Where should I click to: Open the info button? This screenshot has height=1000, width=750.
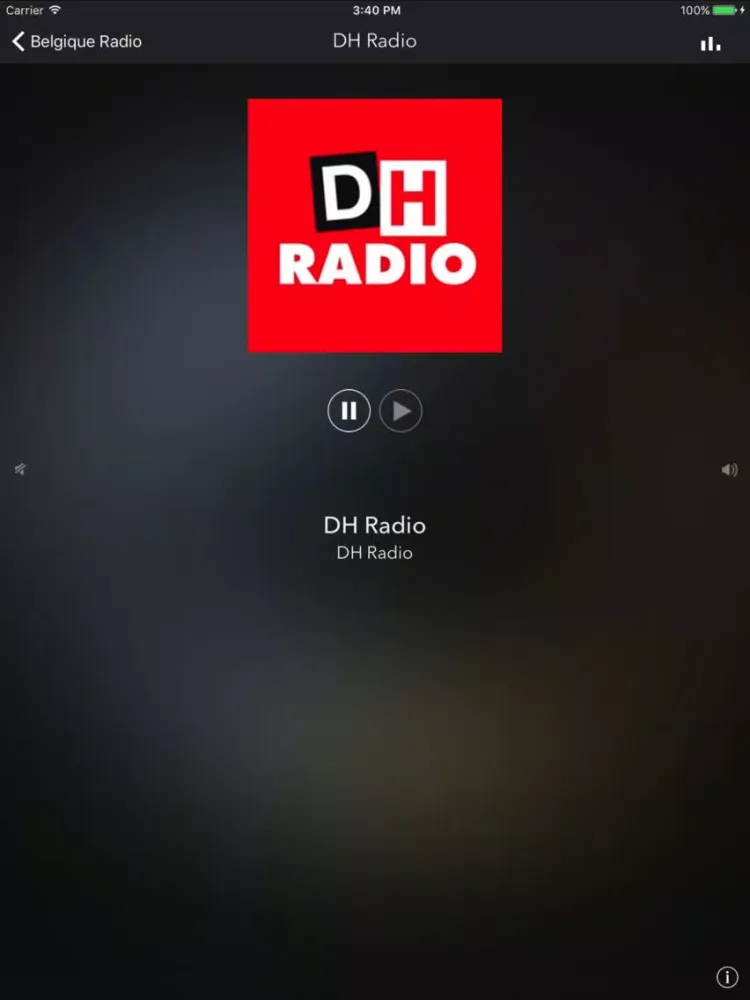coord(726,977)
